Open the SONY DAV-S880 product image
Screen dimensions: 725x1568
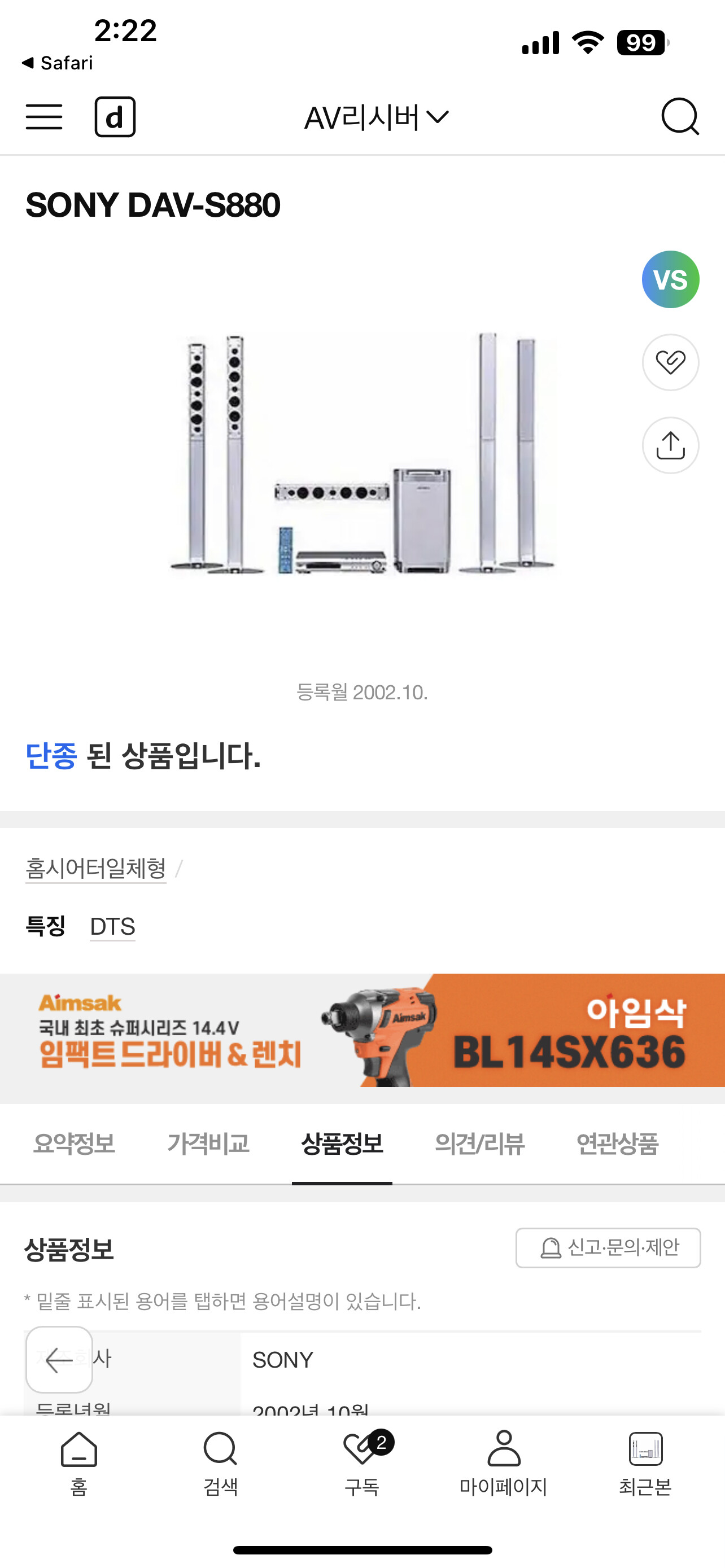(363, 453)
